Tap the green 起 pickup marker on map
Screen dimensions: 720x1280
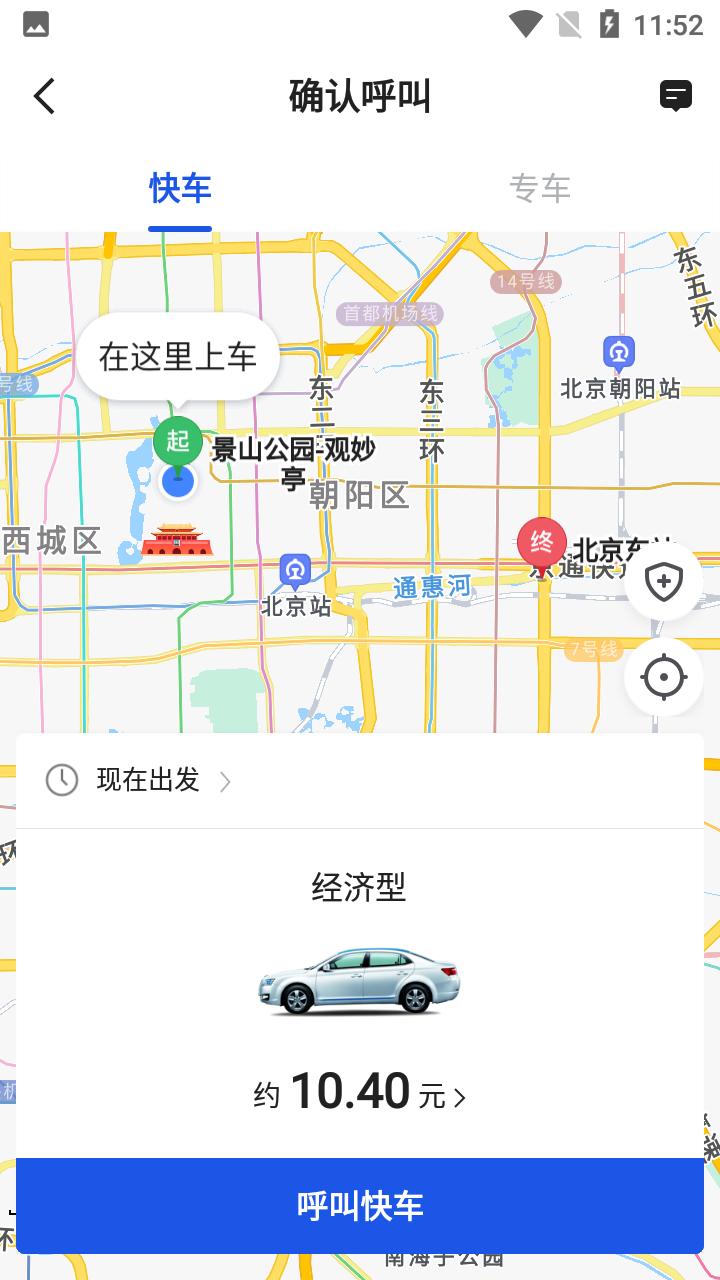pos(177,437)
